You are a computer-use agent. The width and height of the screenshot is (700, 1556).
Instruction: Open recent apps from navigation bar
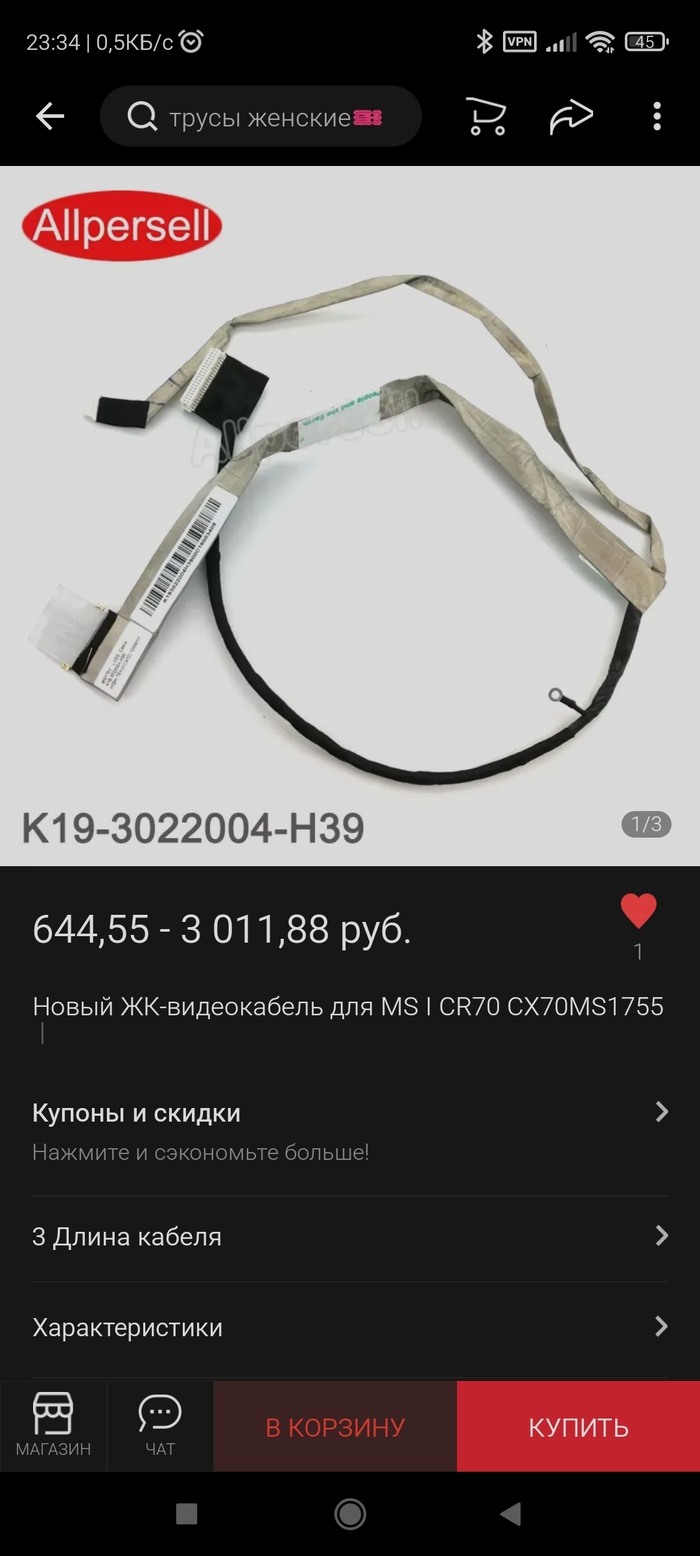[x=186, y=1514]
